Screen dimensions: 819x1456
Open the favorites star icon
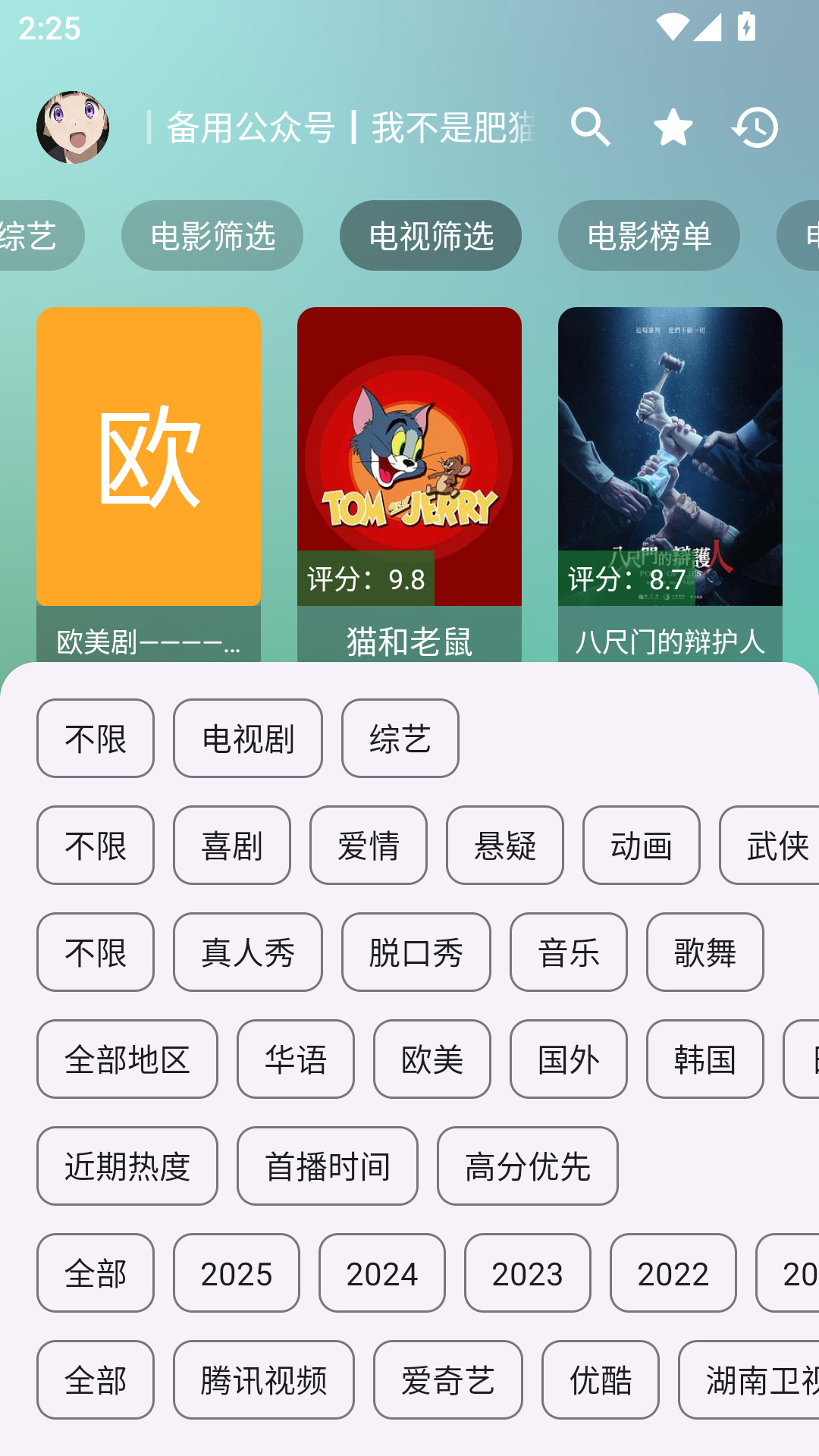point(673,127)
